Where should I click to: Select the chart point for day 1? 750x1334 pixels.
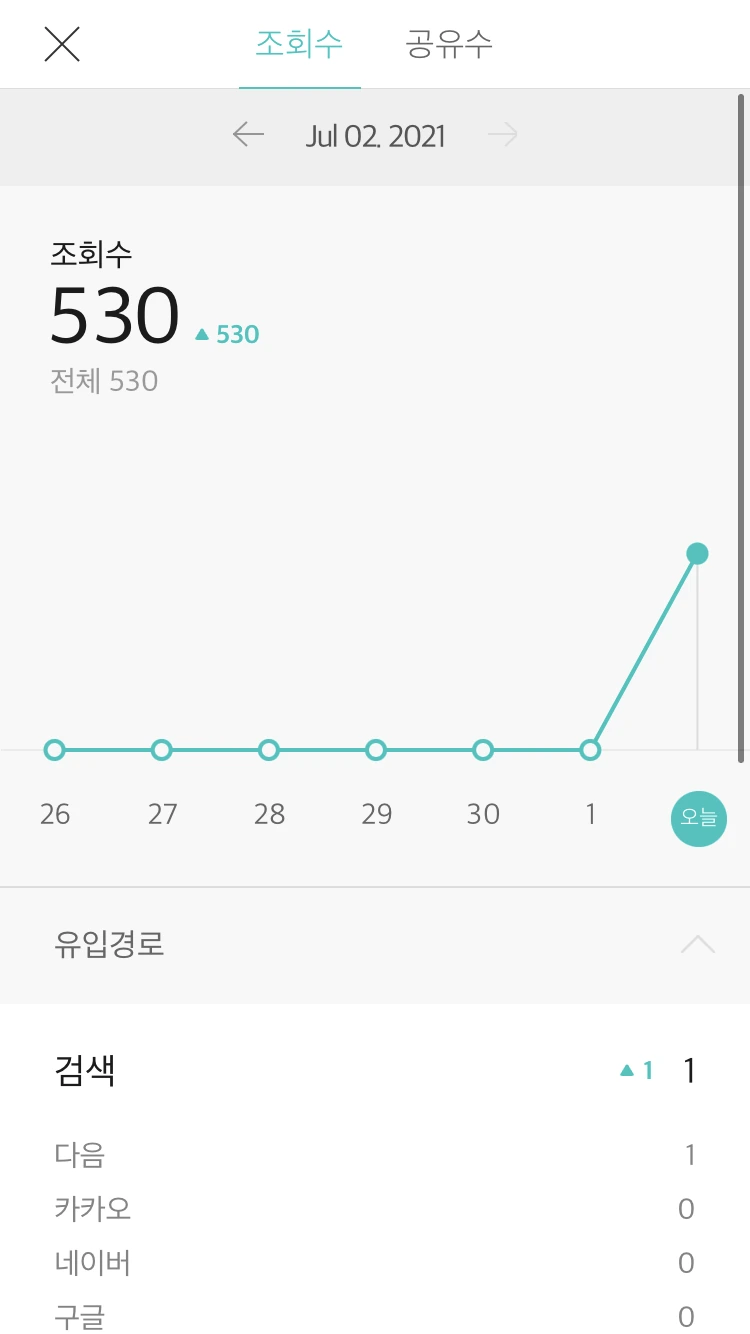(x=590, y=750)
